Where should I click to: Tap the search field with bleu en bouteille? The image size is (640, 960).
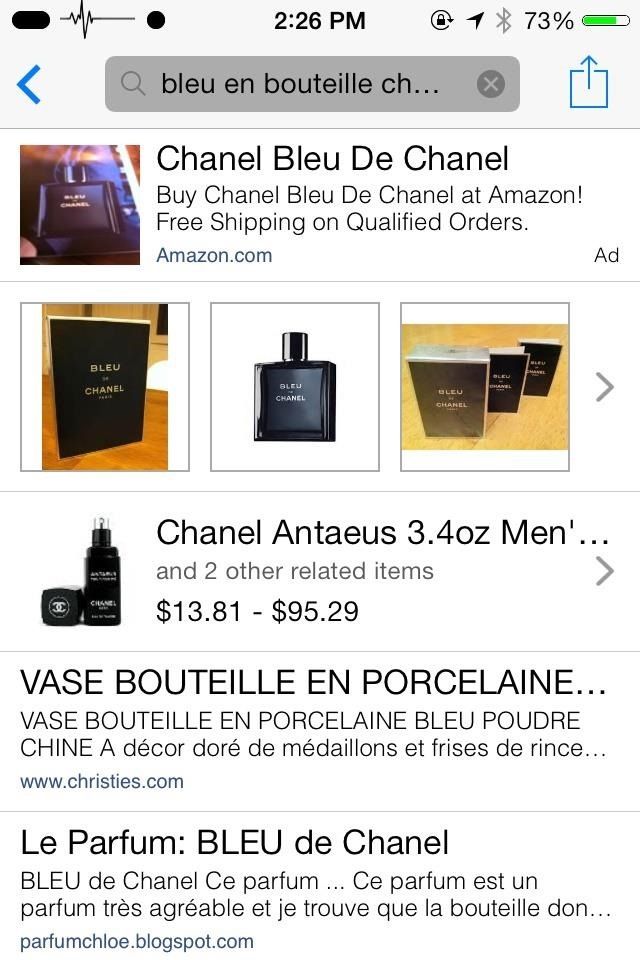point(300,84)
